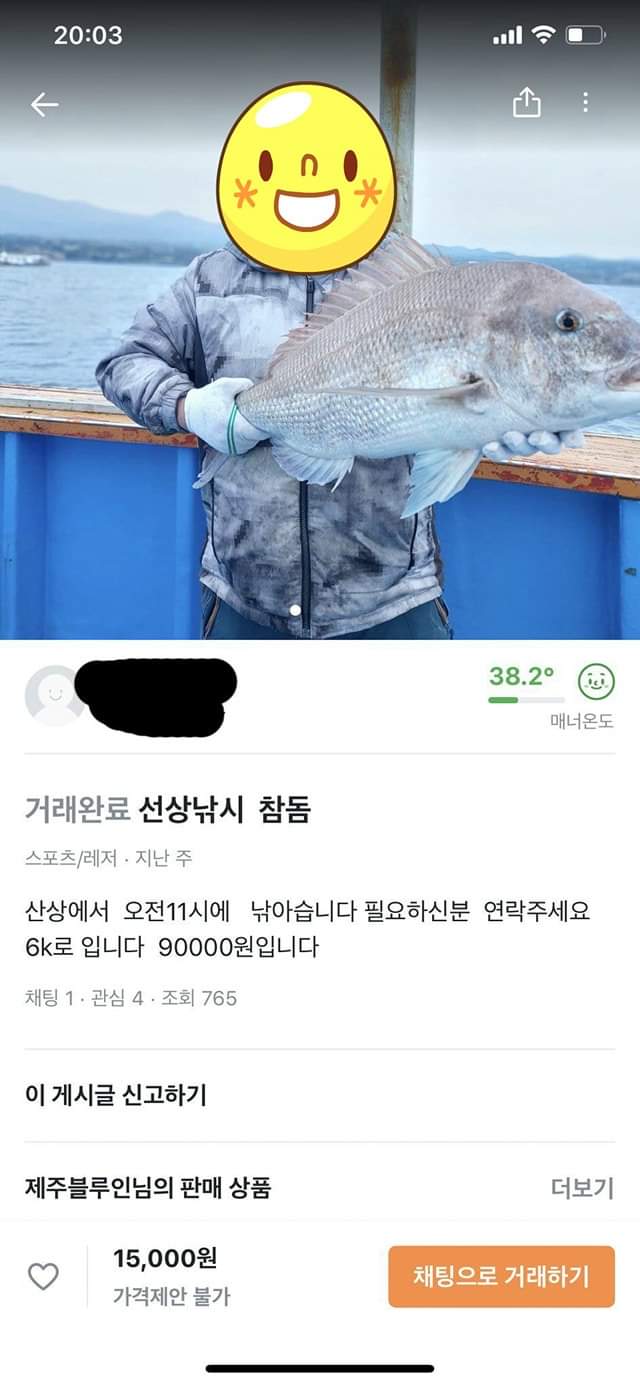
Task: Open the fish listing photo
Action: click(x=320, y=400)
